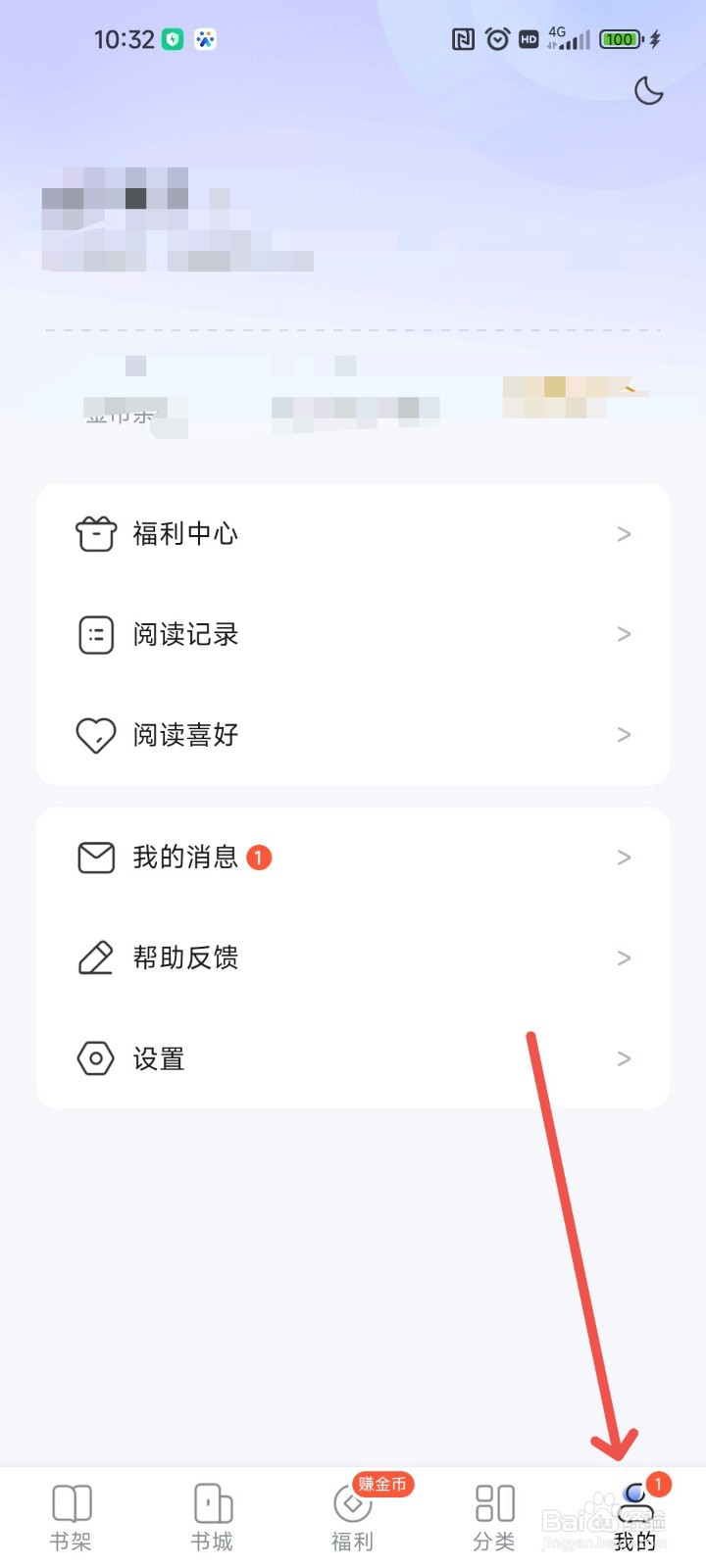706x1568 pixels.
Task: Switch to the 福利 tab
Action: click(353, 1517)
